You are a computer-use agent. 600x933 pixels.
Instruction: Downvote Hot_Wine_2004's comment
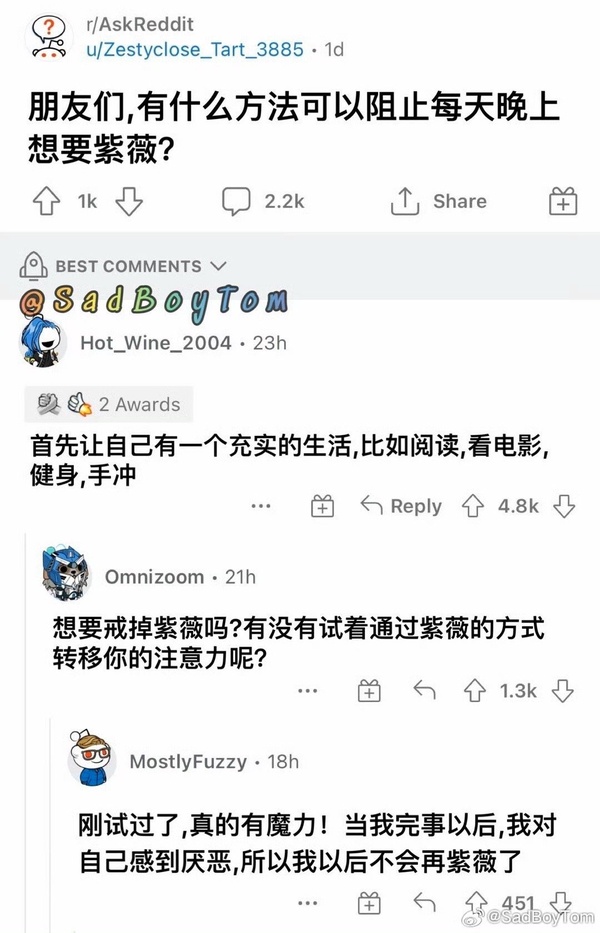click(564, 506)
